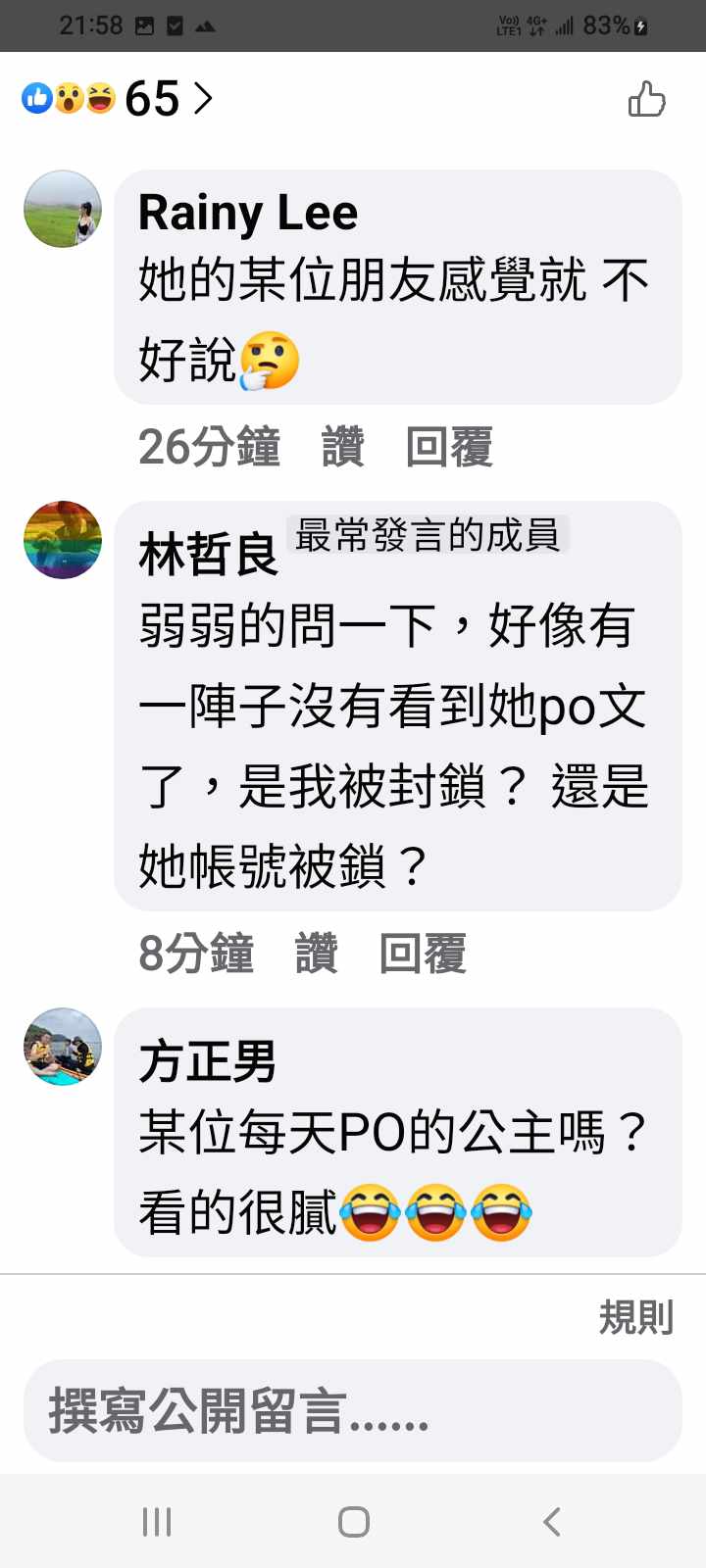View the group rules (規則)
This screenshot has height=1568, width=706.
pos(635,1317)
